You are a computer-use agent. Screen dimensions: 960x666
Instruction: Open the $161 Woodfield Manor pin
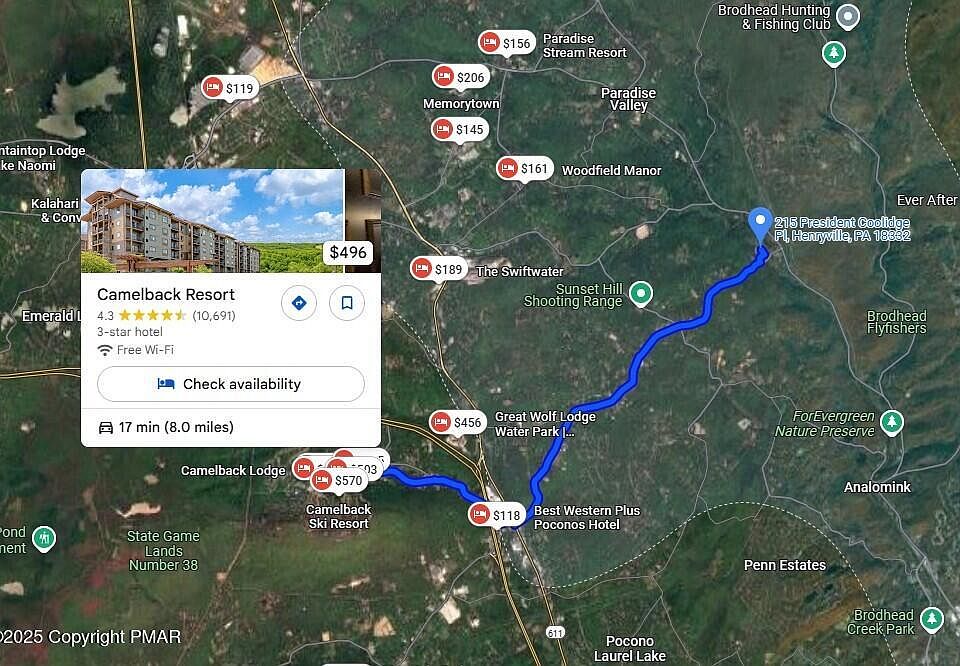[x=523, y=169]
